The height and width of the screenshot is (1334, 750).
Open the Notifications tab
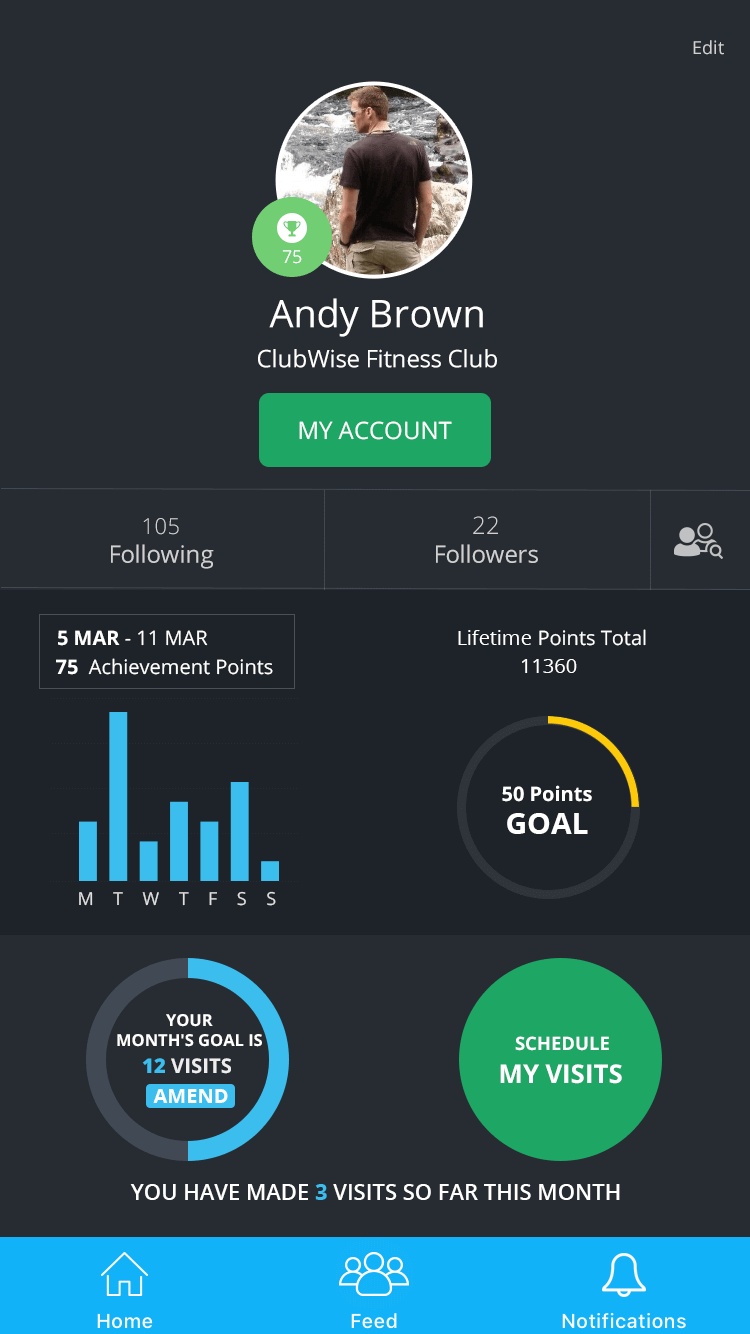pos(624,1290)
